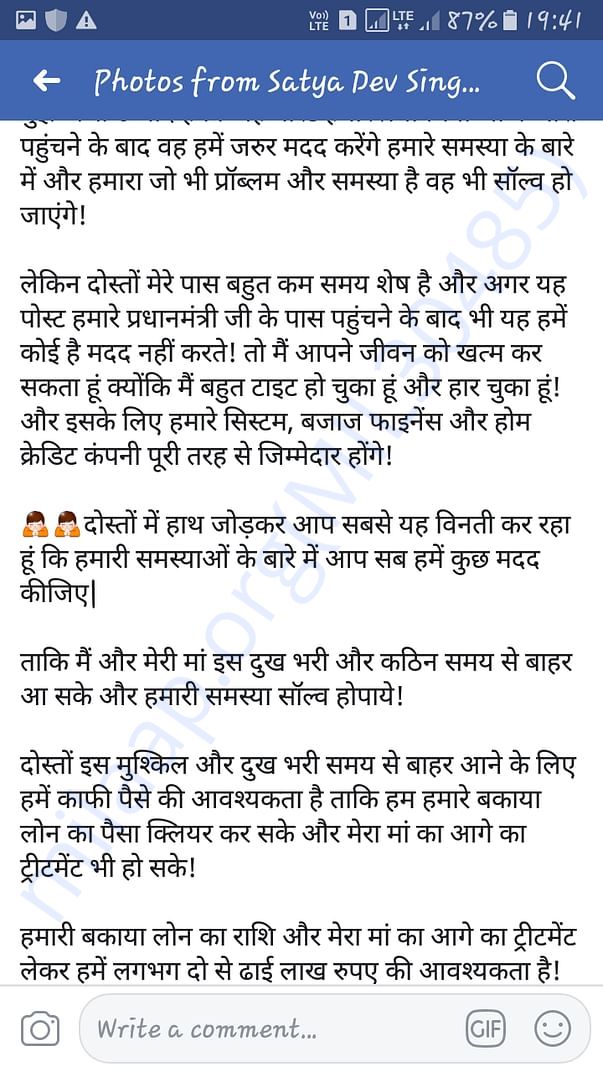Open the search magnifier icon
Screen dimensions: 603x1072
(x=555, y=80)
